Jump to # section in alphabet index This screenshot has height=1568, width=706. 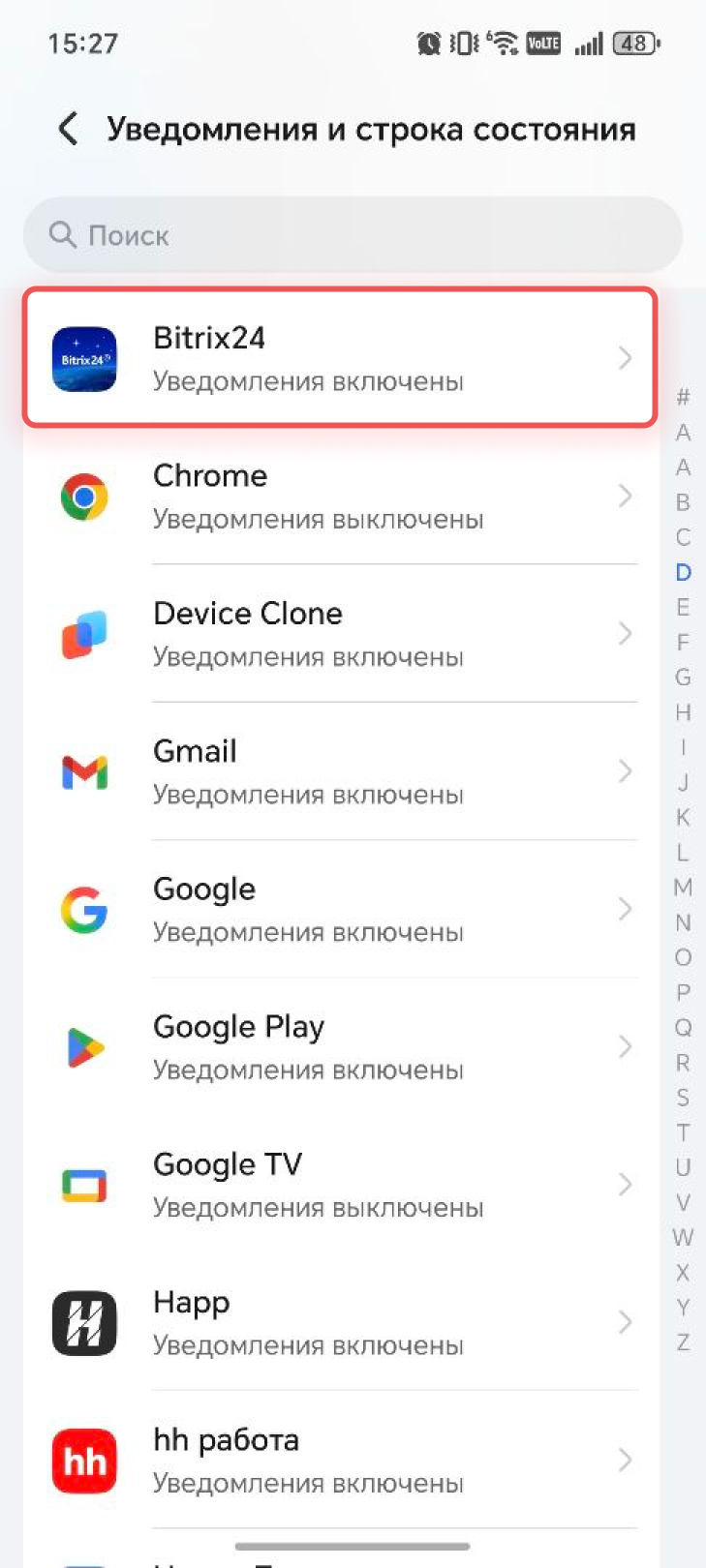click(683, 397)
